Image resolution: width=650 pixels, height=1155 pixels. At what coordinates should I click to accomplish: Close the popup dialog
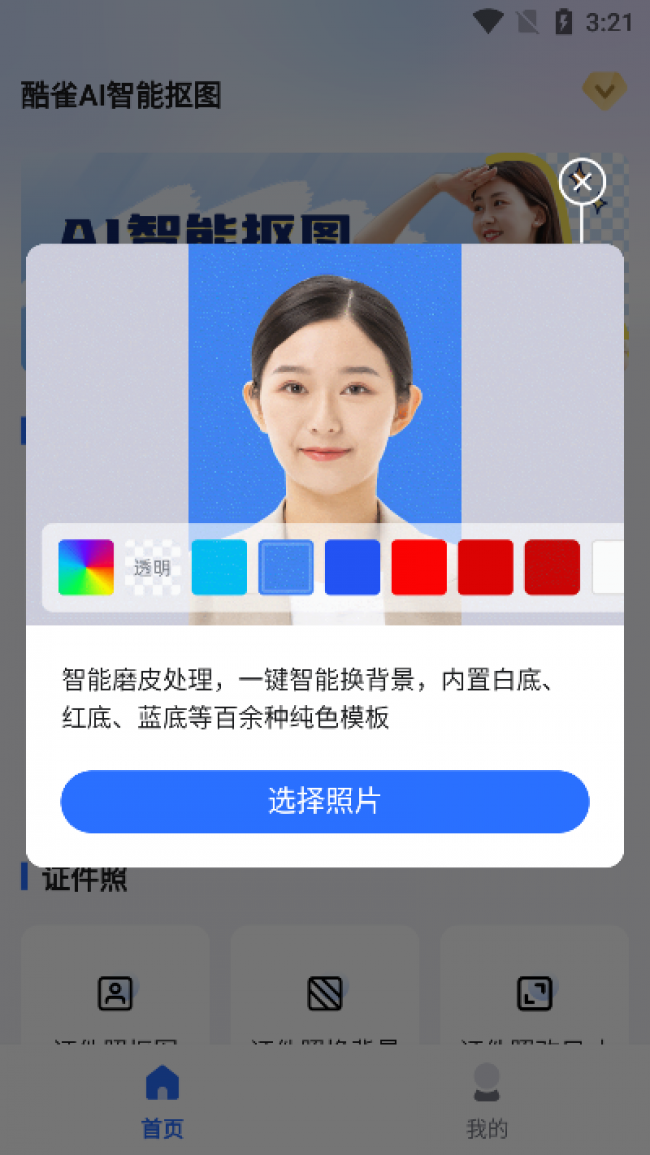[x=582, y=182]
